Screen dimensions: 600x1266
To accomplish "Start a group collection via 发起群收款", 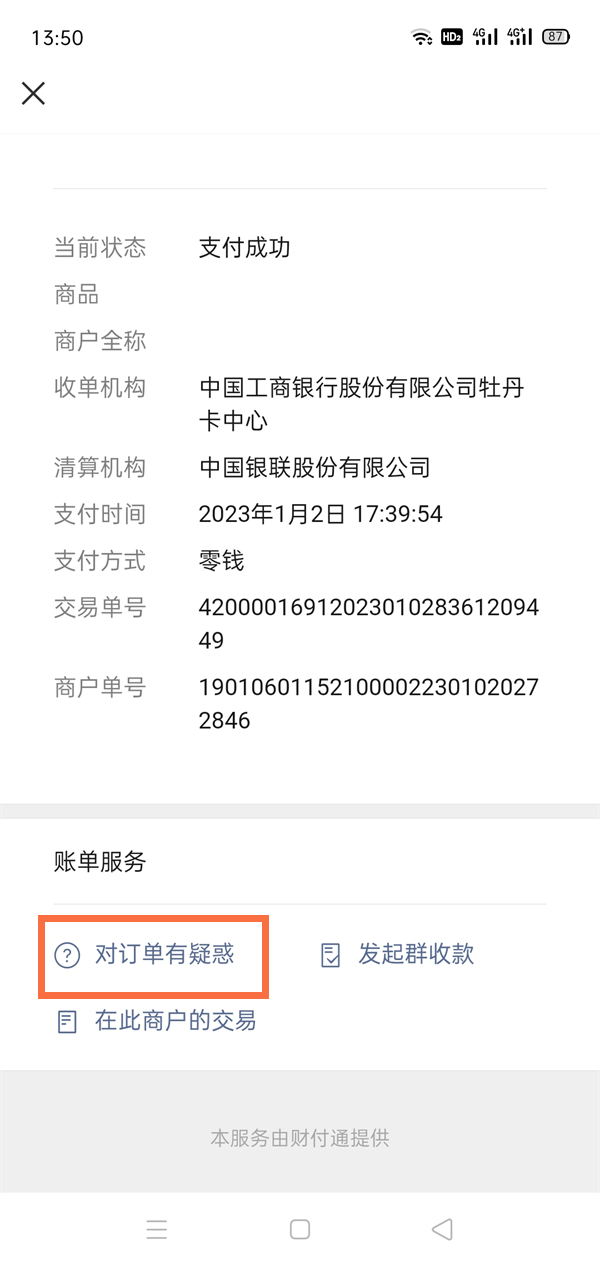I will [397, 955].
